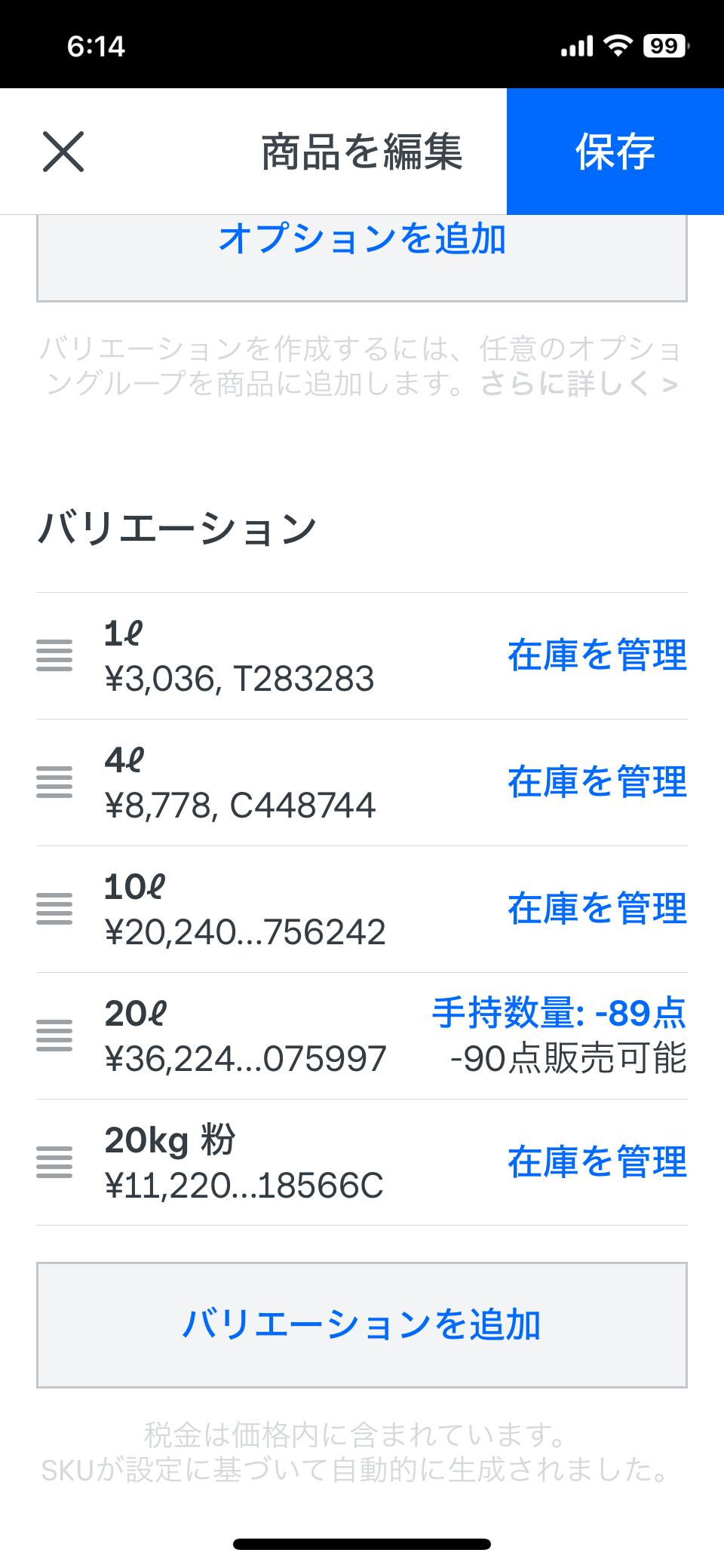Close the 商品を編集 screen with the X
This screenshot has height=1568, width=724.
click(x=63, y=152)
